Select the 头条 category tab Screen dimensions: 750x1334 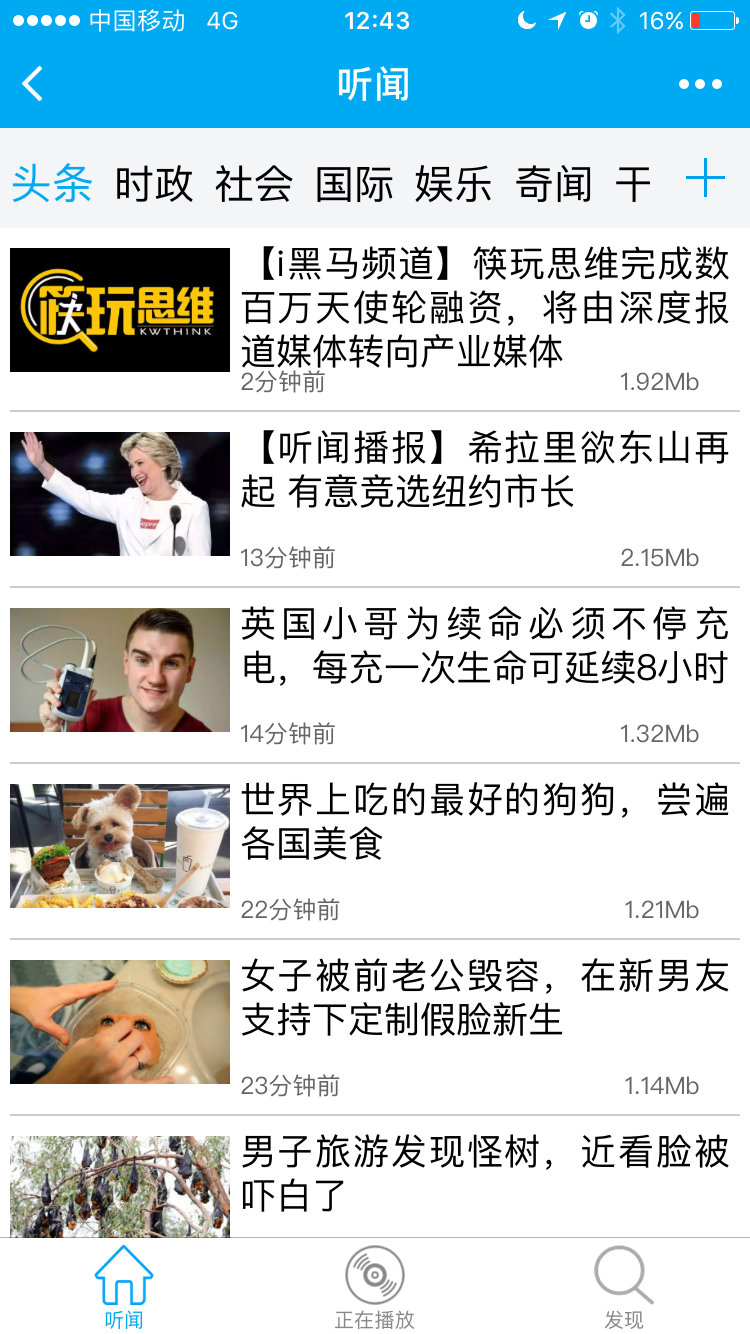pyautogui.click(x=52, y=184)
